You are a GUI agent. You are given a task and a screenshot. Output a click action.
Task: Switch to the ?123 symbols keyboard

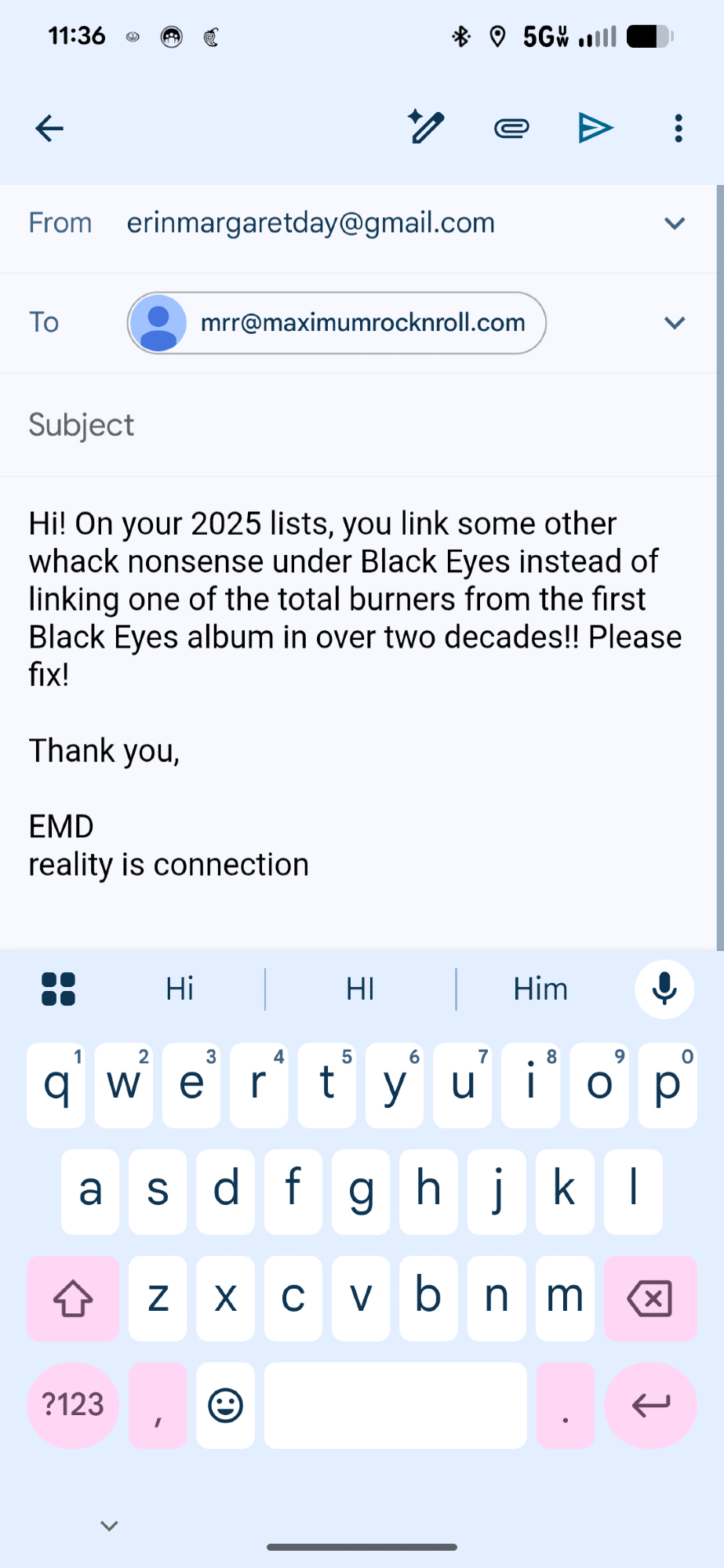click(73, 1405)
